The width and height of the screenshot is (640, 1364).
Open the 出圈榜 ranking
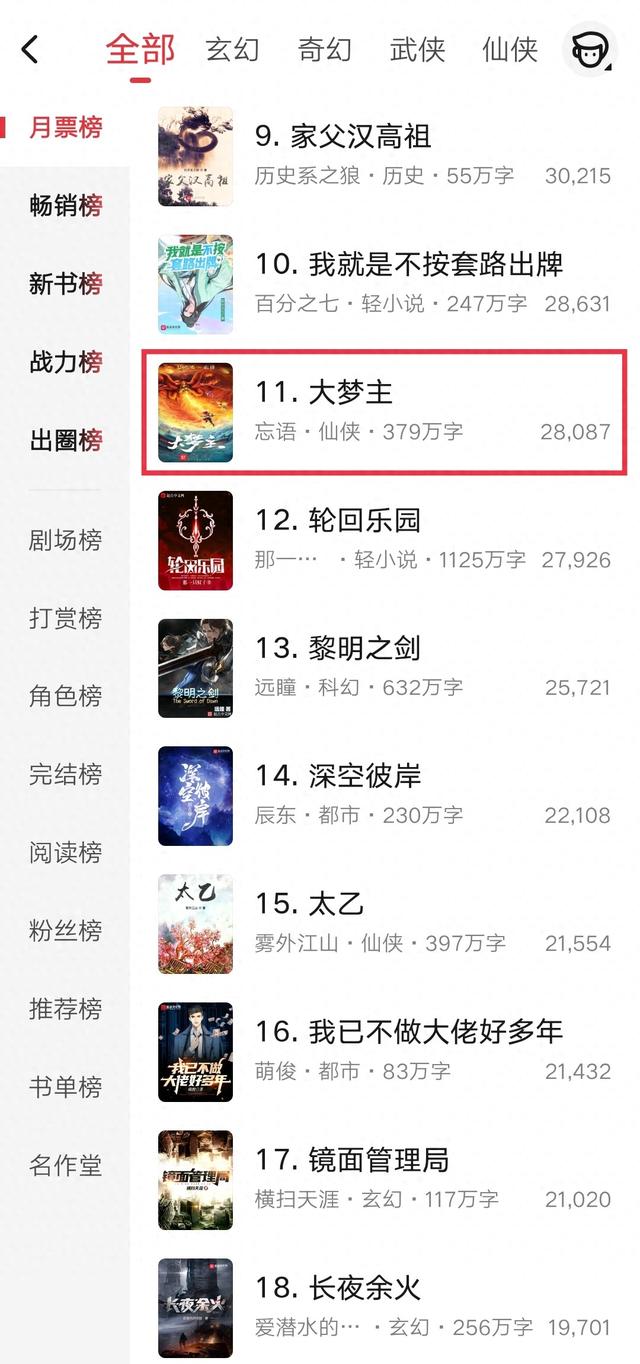point(66,440)
